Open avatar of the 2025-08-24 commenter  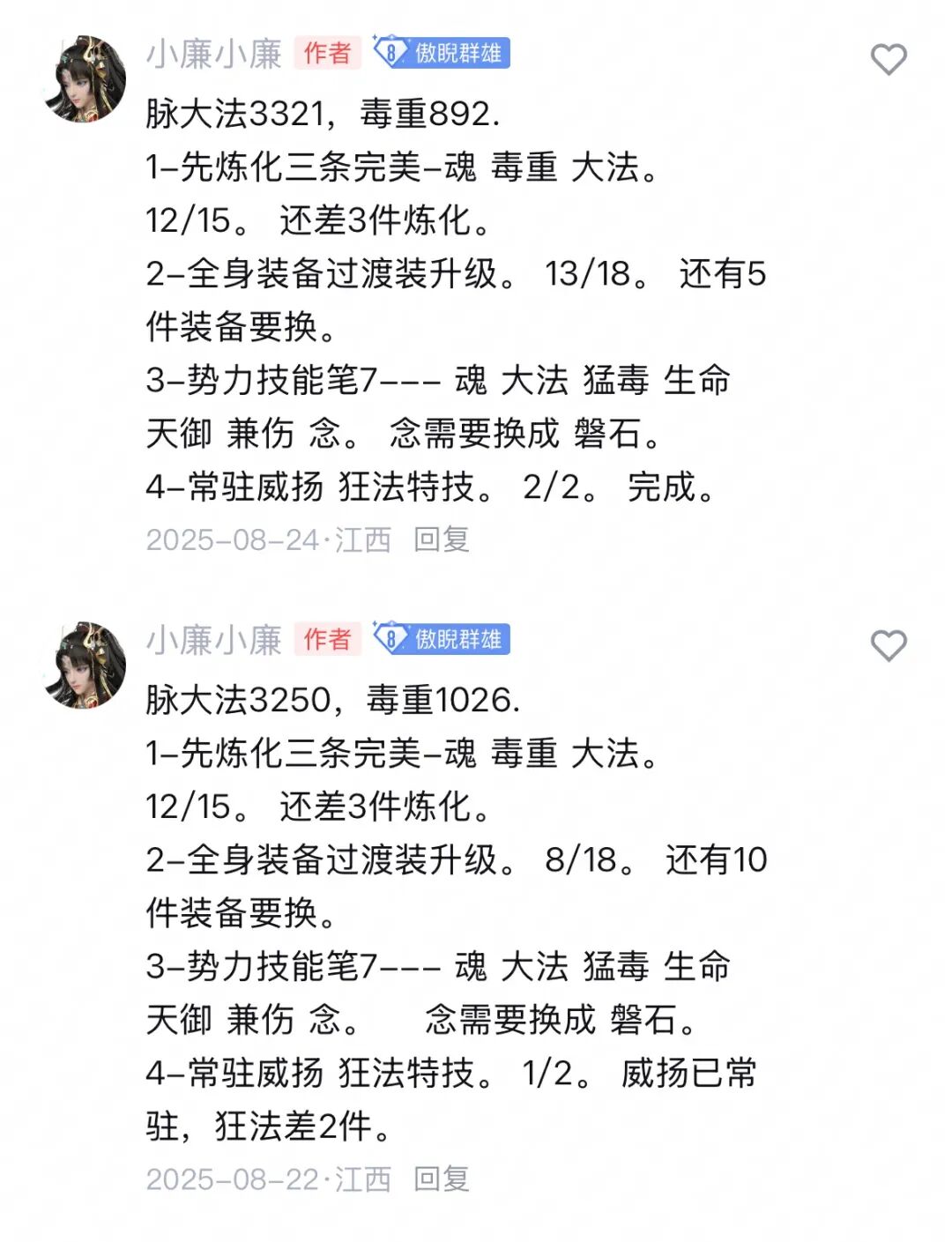coord(85,79)
